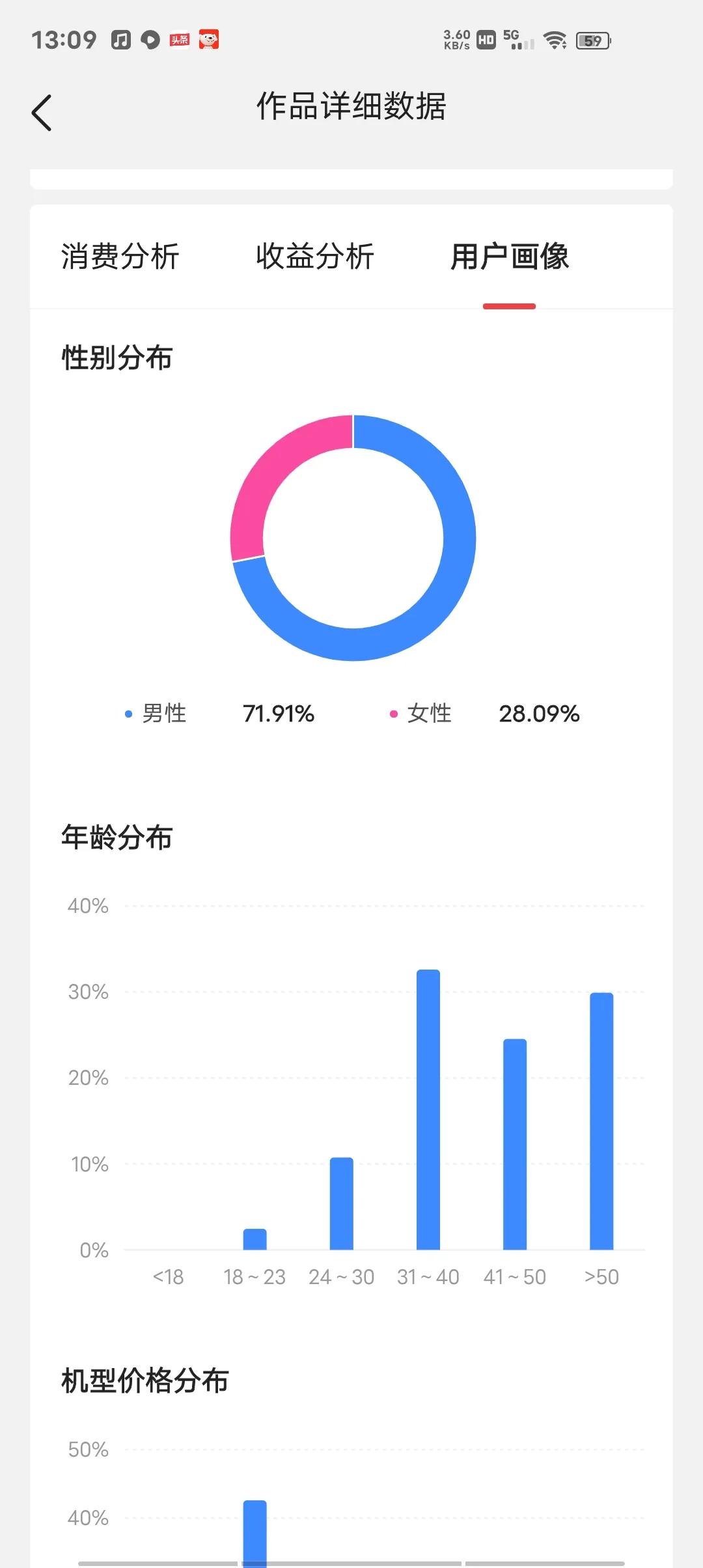Open Toutiao from the status bar icon

click(x=180, y=40)
